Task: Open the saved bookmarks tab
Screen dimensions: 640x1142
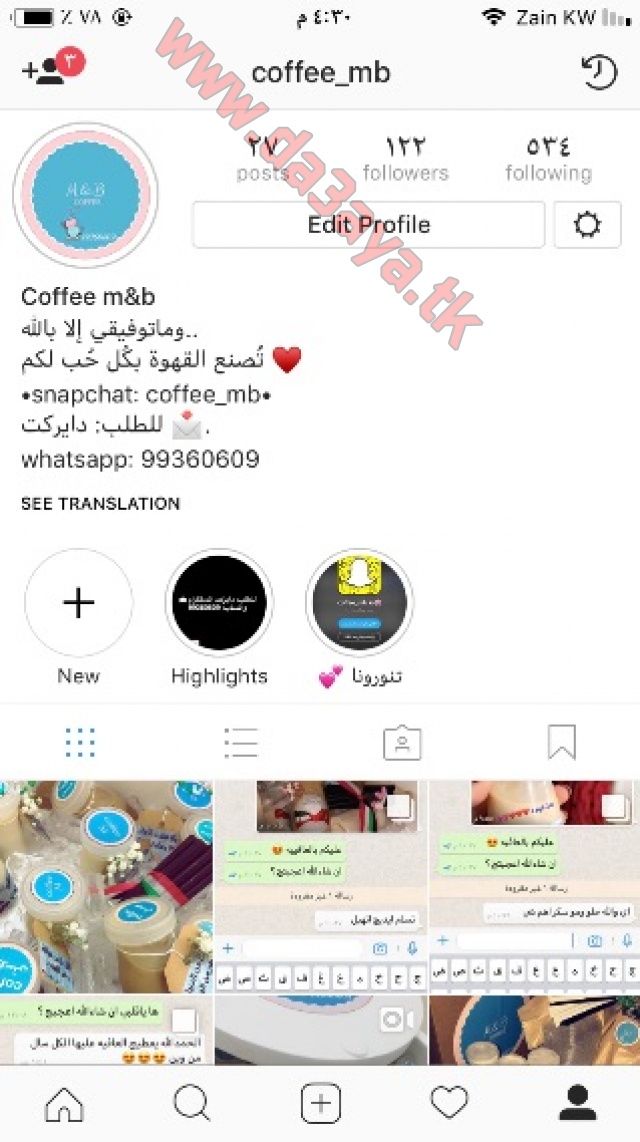Action: click(x=561, y=743)
